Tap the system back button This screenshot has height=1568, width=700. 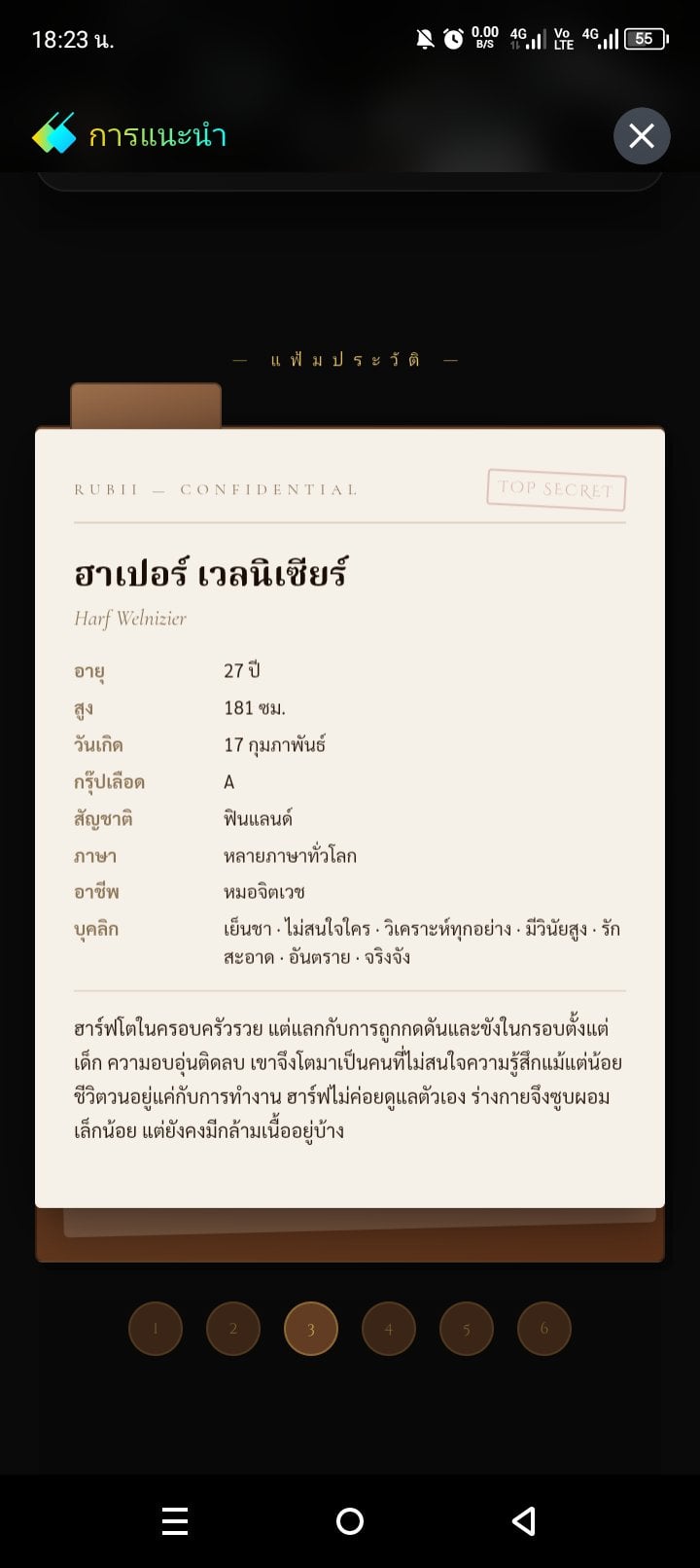pos(524,1521)
